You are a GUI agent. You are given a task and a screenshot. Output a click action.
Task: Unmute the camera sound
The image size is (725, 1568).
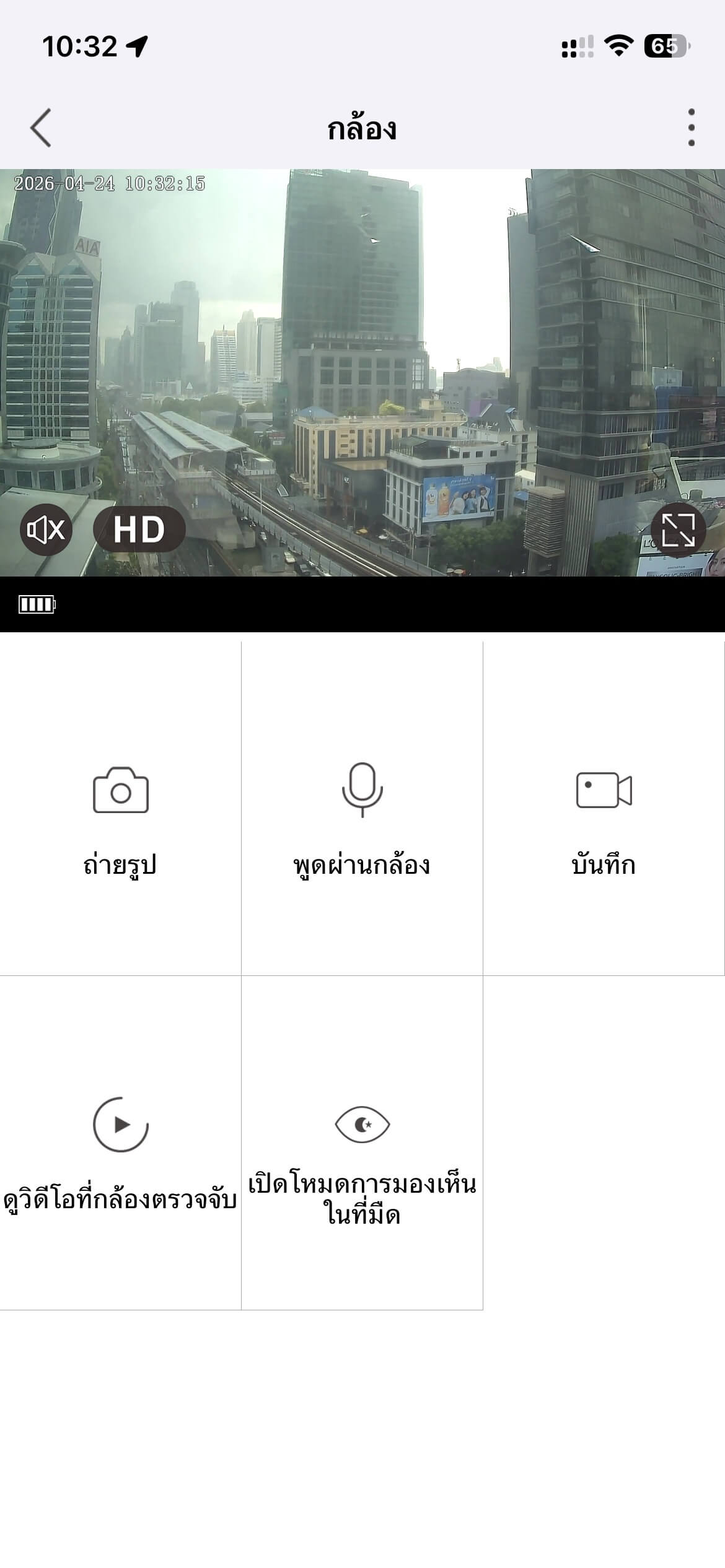[x=46, y=529]
